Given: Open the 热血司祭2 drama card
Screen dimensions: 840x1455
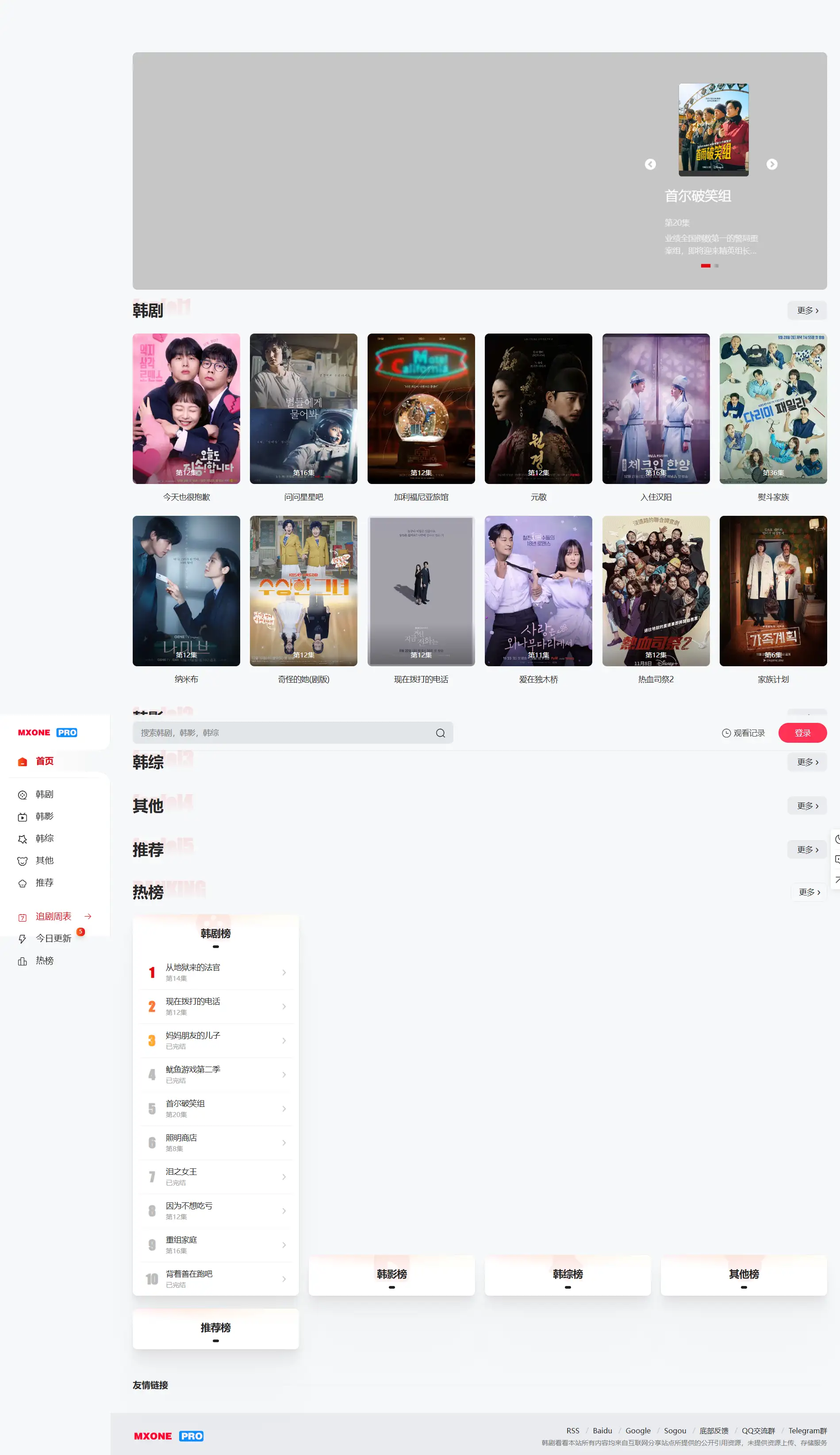Looking at the screenshot, I should click(x=656, y=591).
